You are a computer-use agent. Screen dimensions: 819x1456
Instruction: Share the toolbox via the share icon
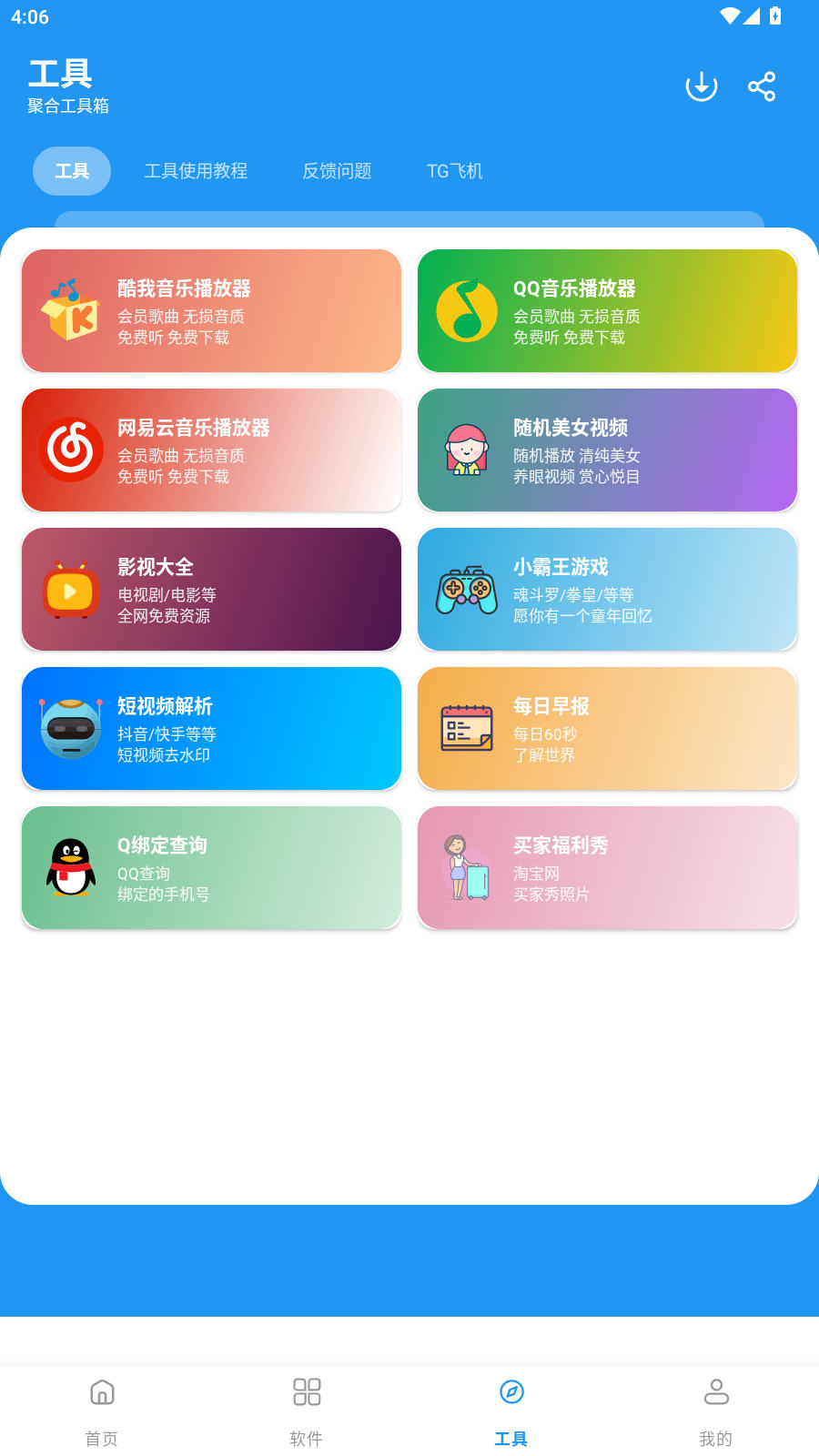click(x=762, y=86)
